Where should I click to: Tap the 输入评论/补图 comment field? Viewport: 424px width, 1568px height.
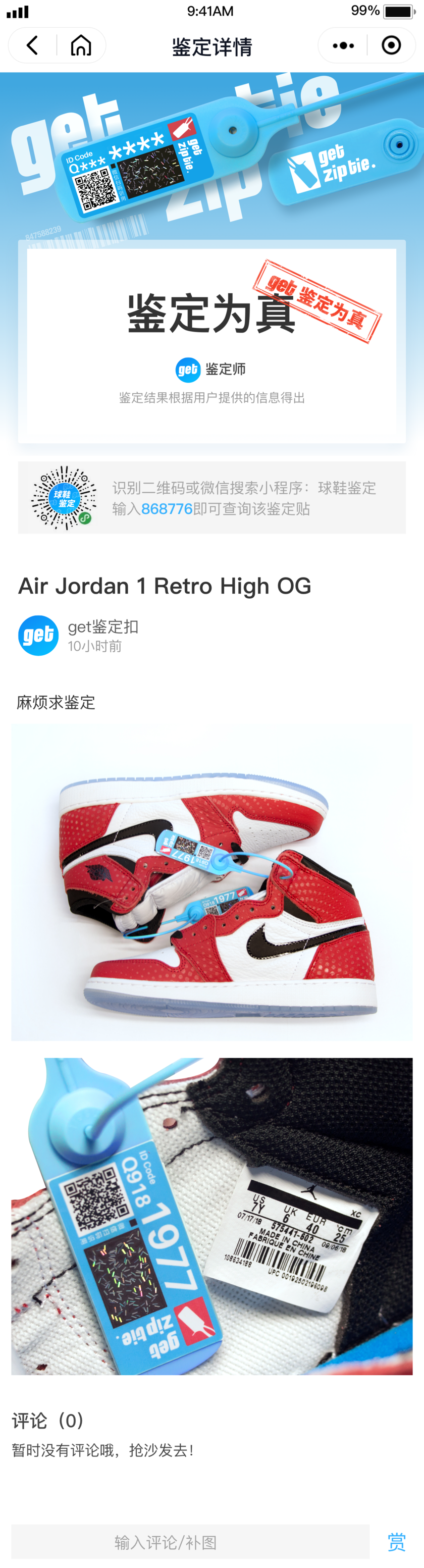[x=190, y=1541]
